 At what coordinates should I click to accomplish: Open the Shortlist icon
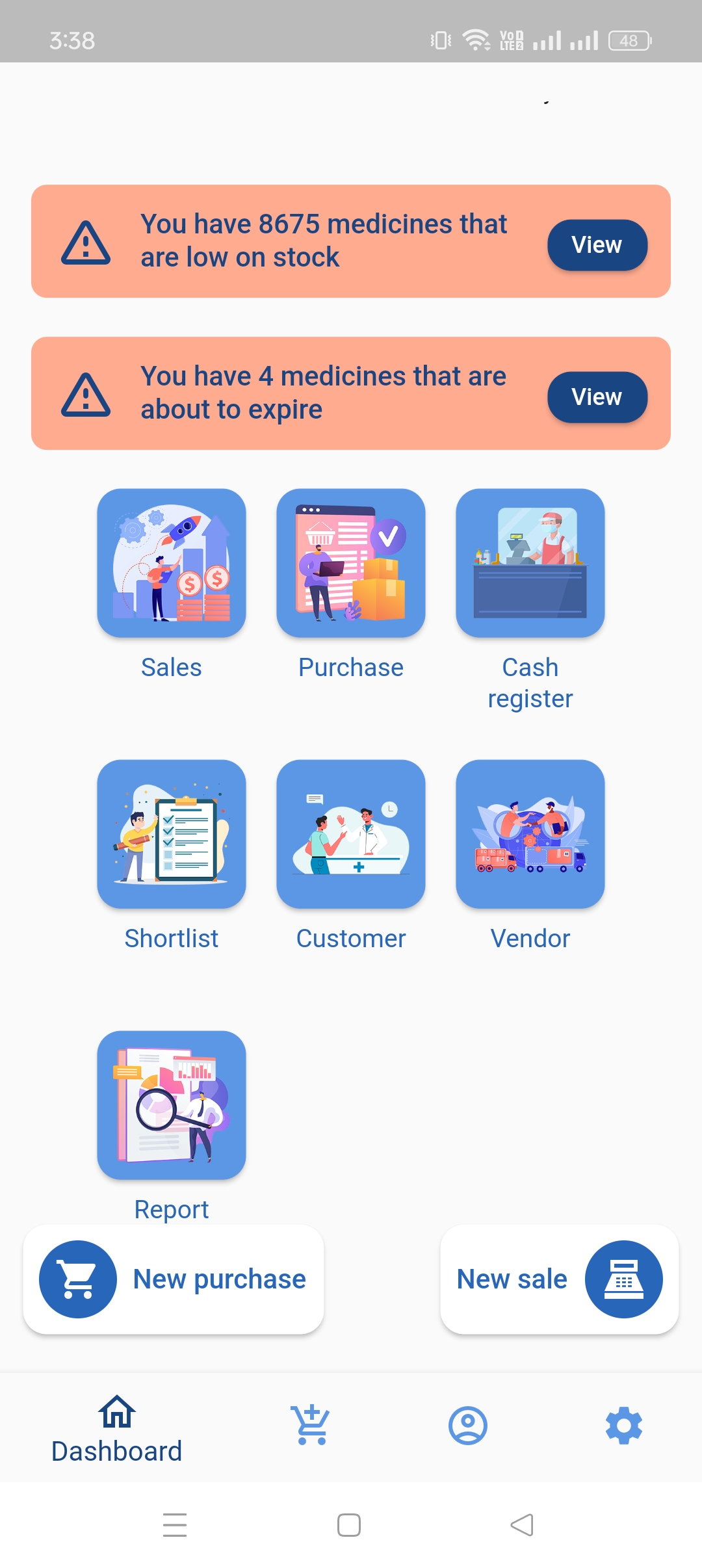pyautogui.click(x=171, y=834)
